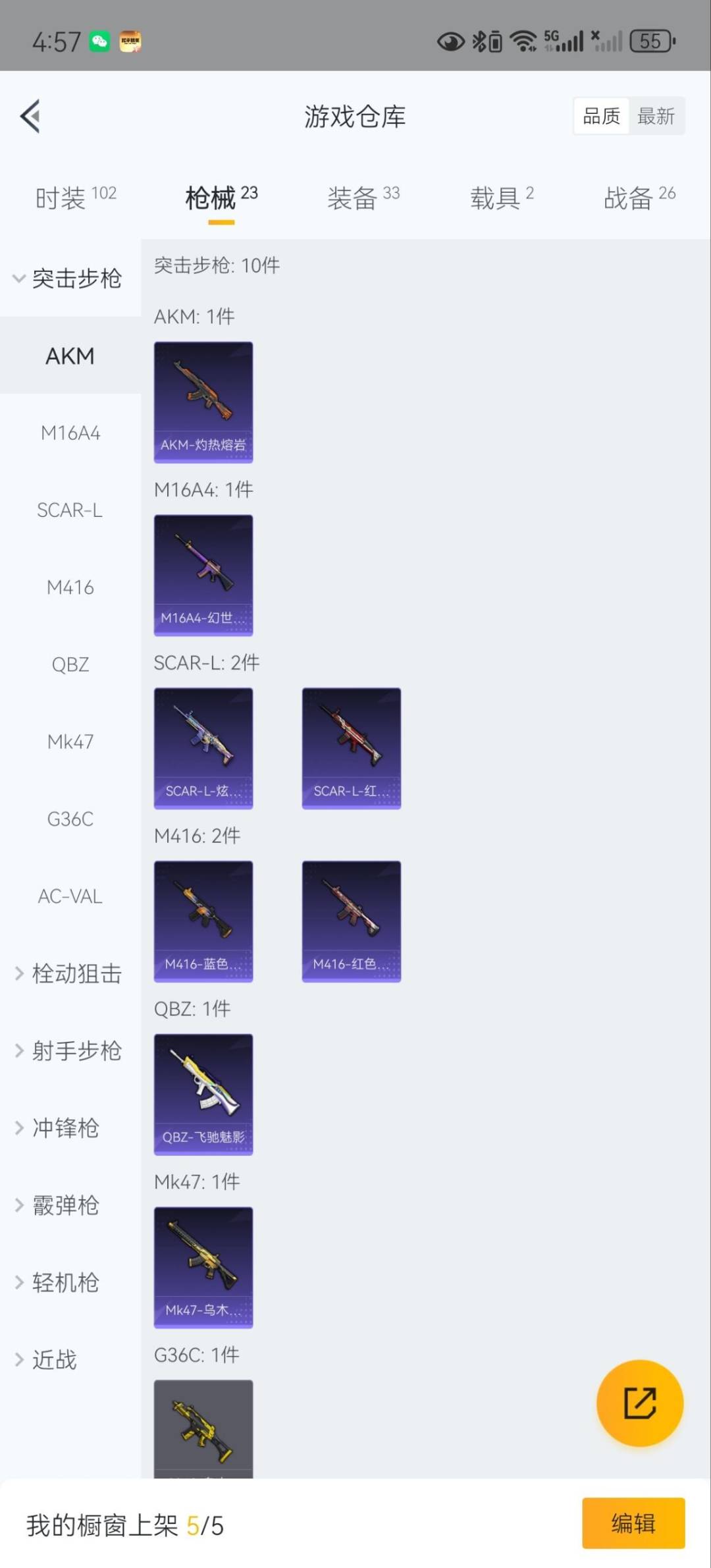Switch to the 装备 tab
Screen dimensions: 711x1568
pos(363,197)
